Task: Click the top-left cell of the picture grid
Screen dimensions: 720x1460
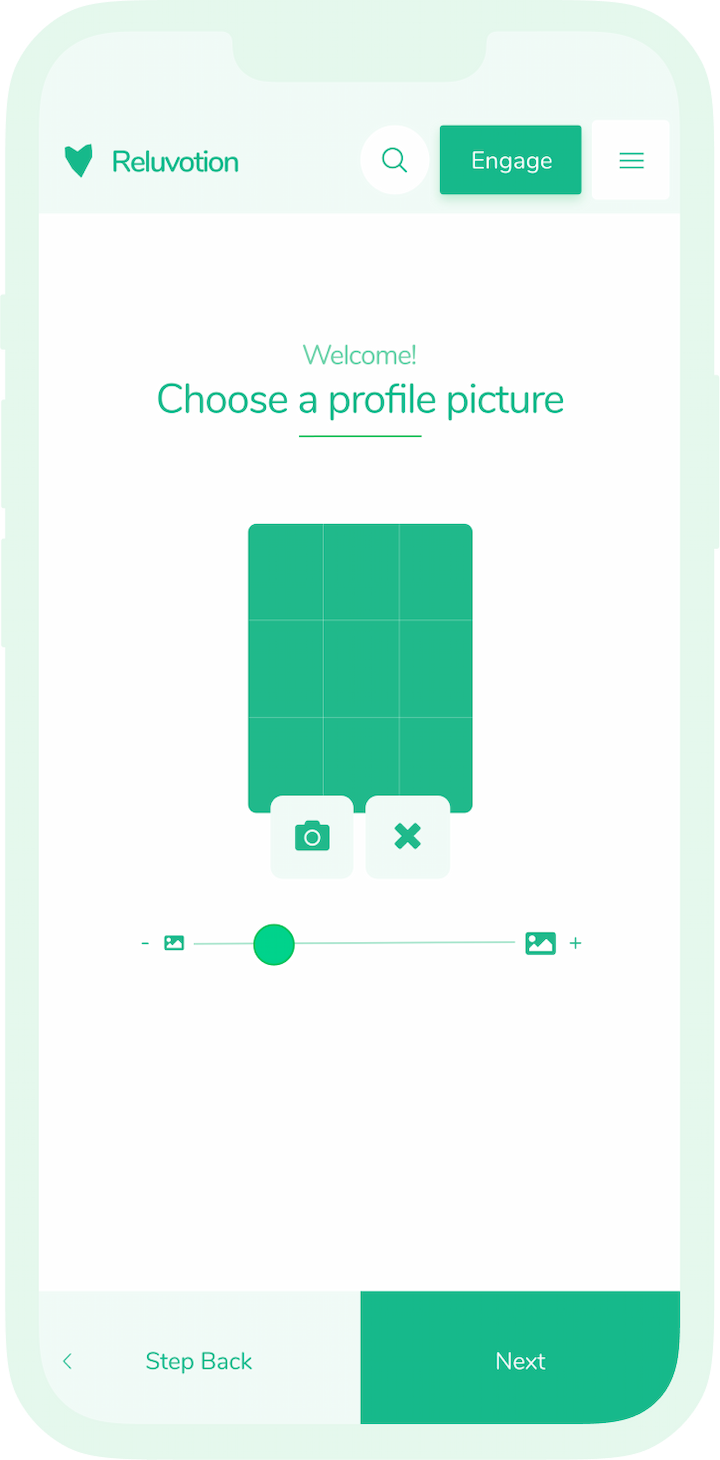Action: pyautogui.click(x=285, y=570)
